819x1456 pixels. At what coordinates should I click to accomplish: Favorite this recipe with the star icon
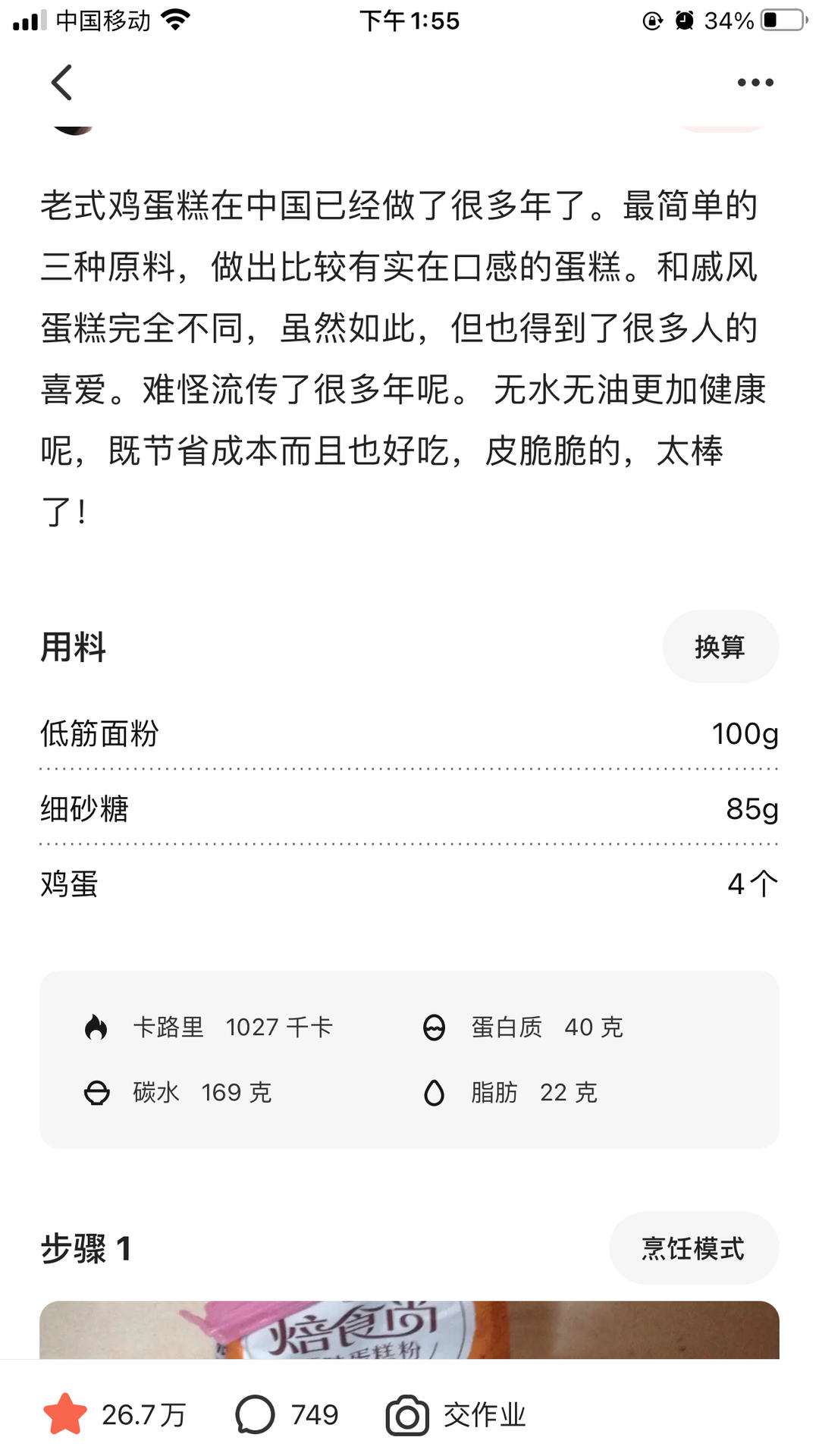click(65, 1414)
